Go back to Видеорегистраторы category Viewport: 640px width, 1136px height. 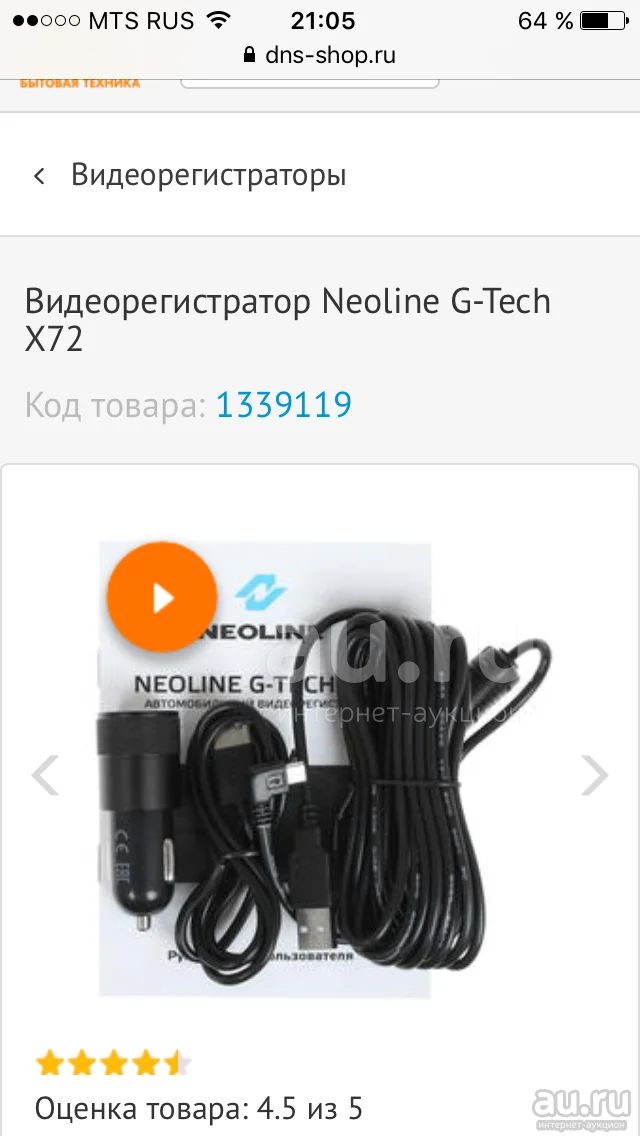pyautogui.click(x=190, y=175)
